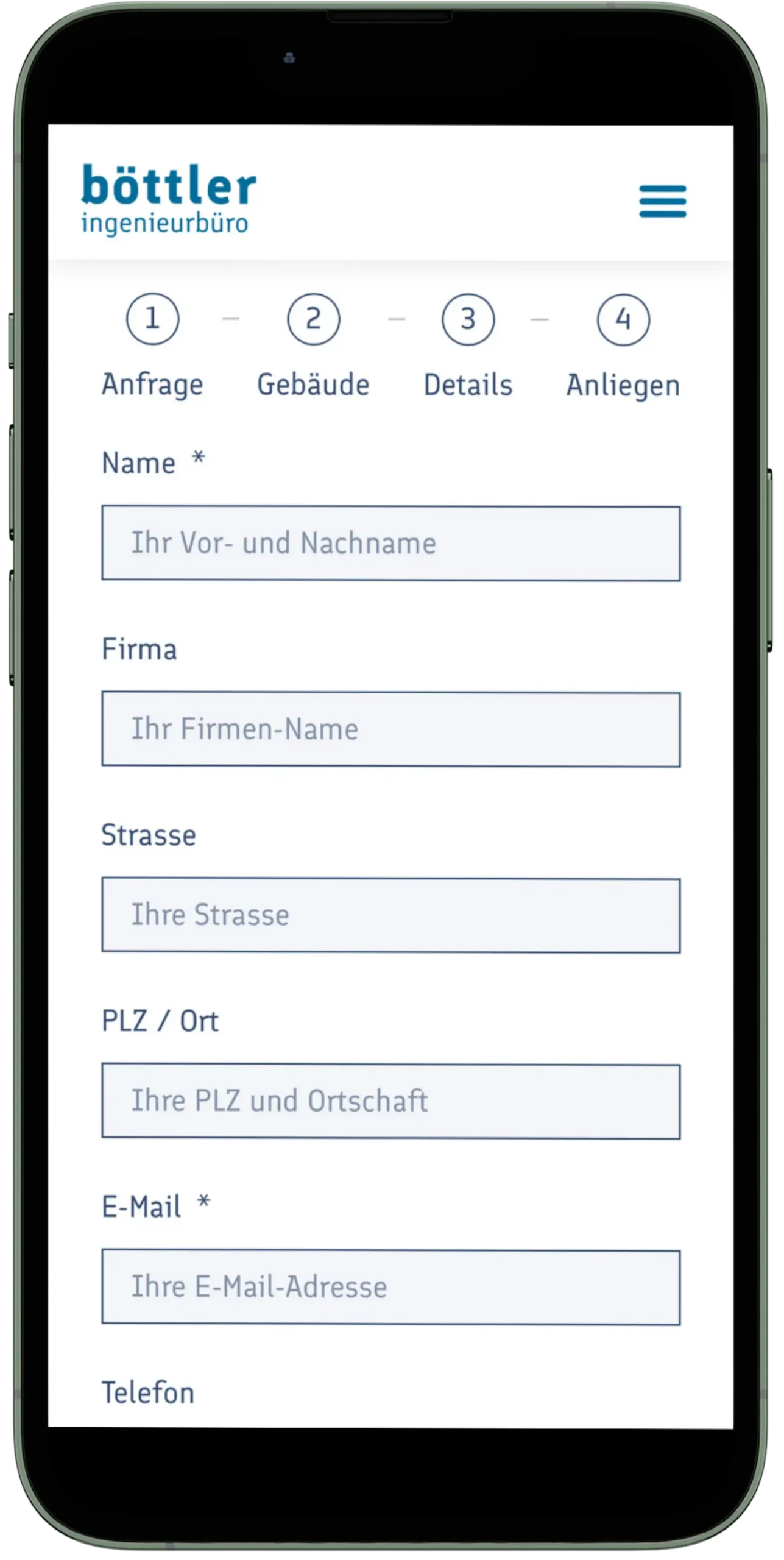Open the hamburger navigation menu

[662, 201]
